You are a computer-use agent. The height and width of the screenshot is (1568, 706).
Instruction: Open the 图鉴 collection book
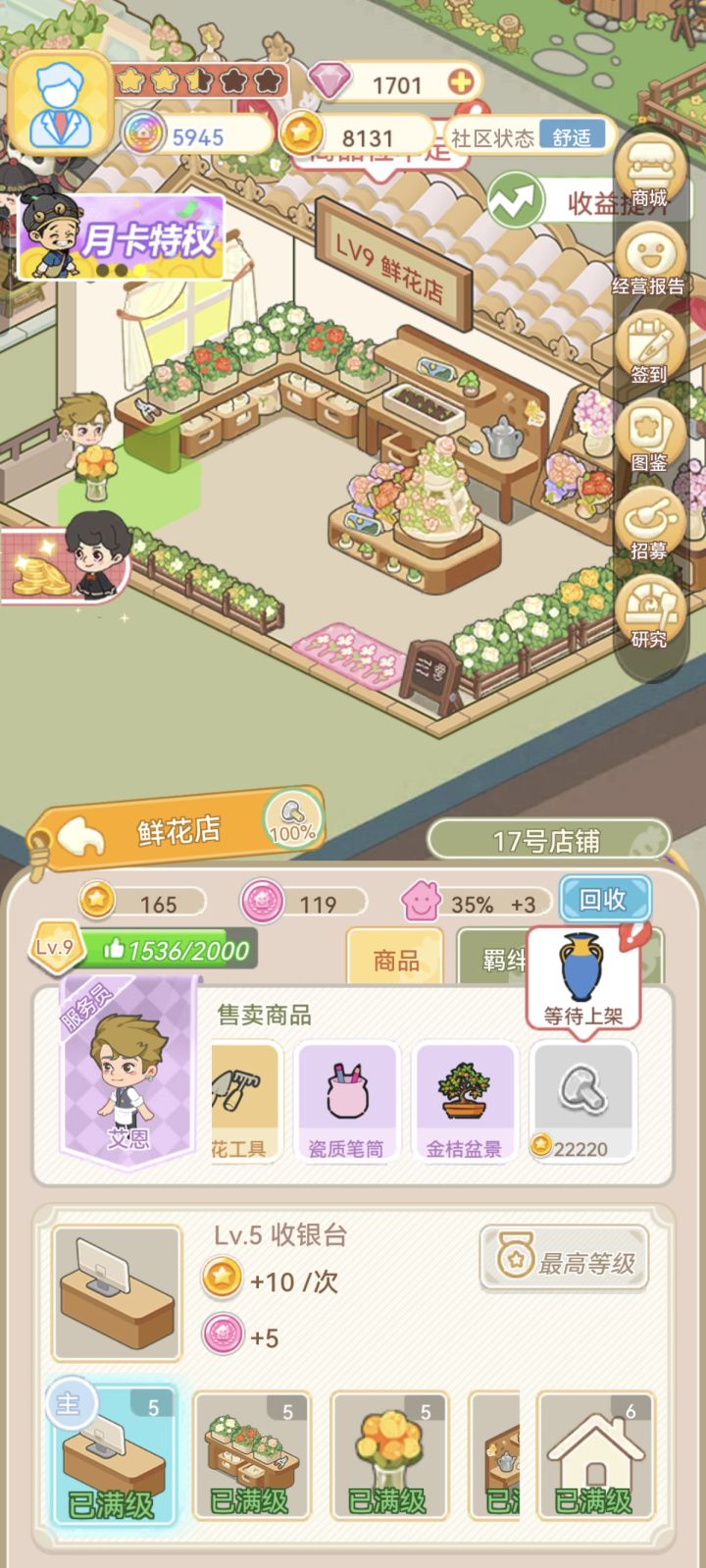tap(648, 439)
